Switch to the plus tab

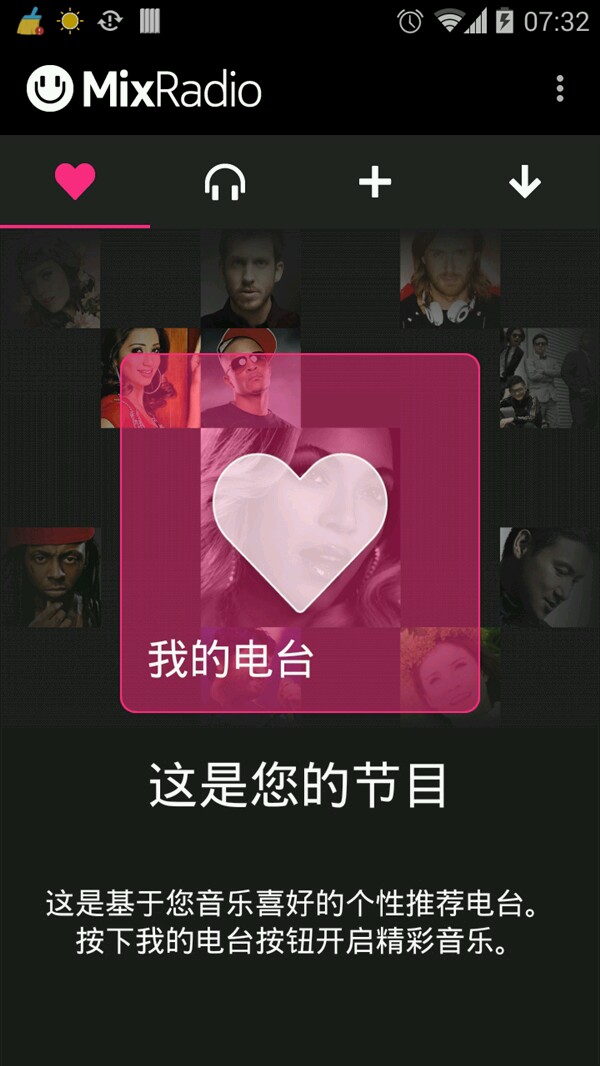375,182
